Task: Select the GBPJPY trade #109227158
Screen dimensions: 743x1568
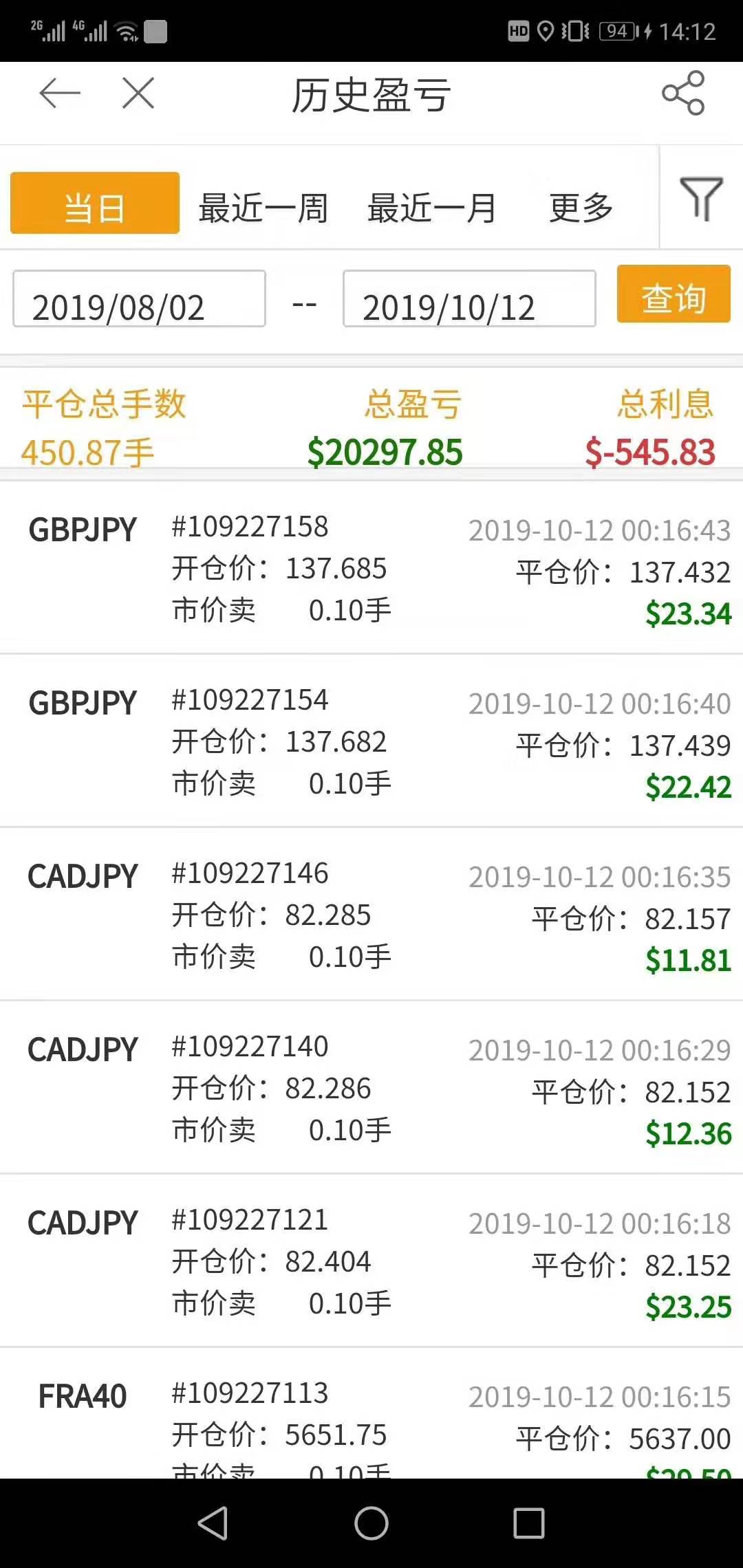Action: point(371,571)
